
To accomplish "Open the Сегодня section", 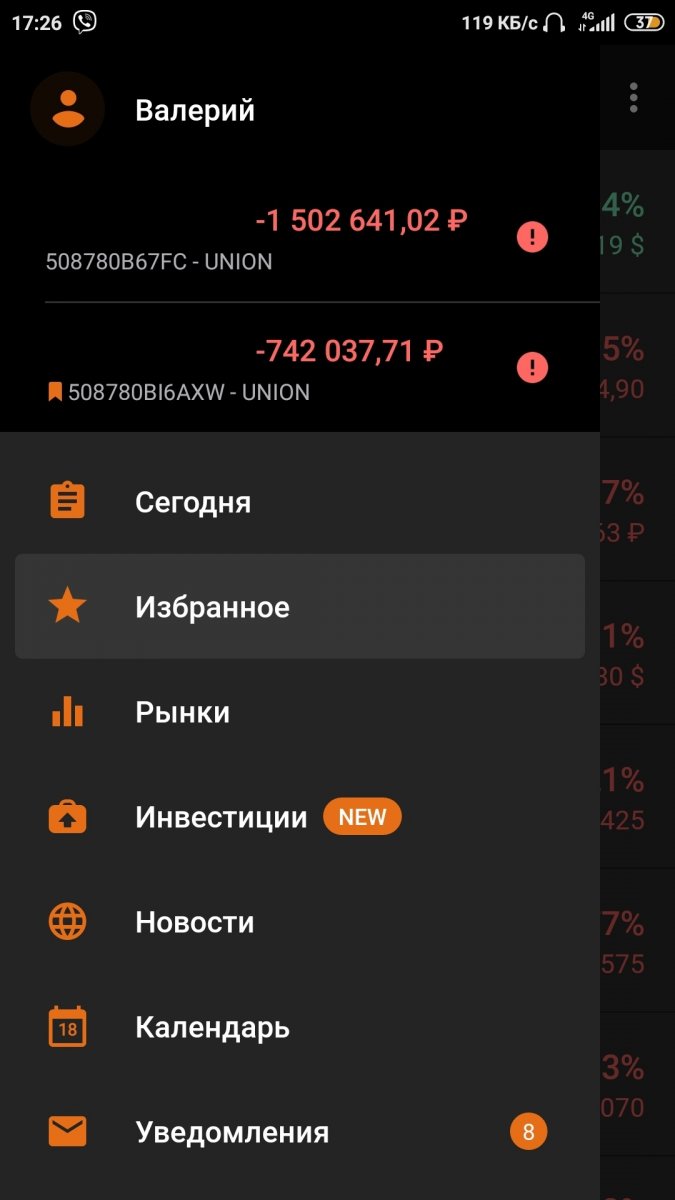I will click(300, 502).
